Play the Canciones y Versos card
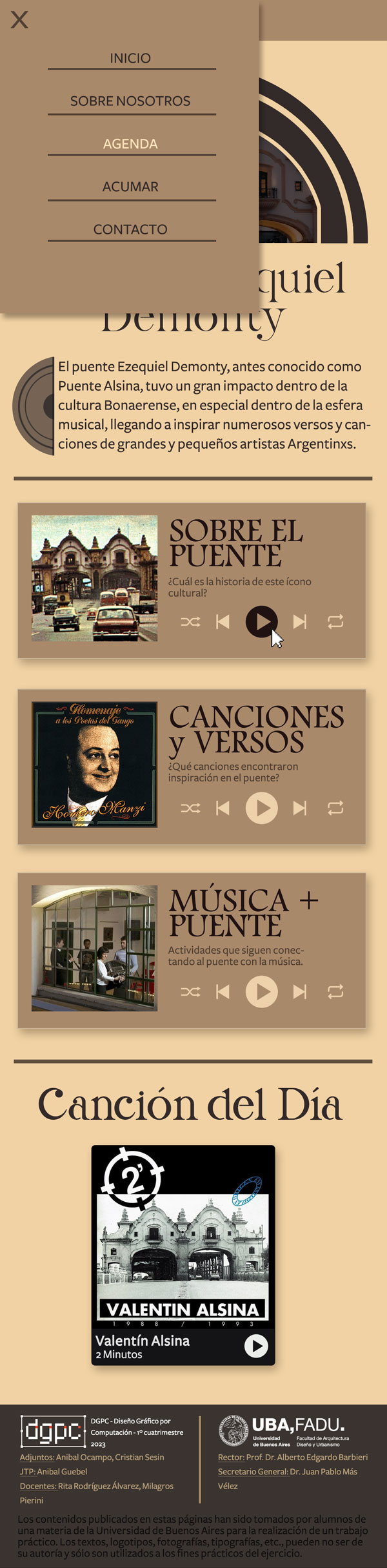The height and width of the screenshot is (1568, 387). coord(261,808)
